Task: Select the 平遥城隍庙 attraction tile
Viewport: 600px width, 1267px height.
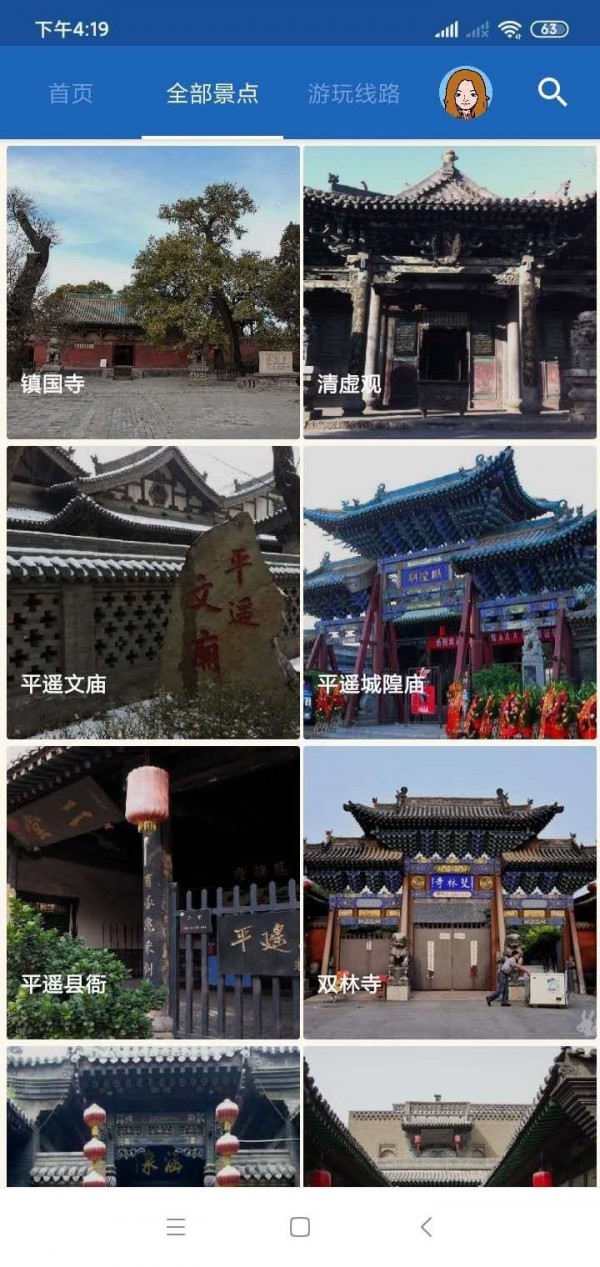Action: [450, 592]
